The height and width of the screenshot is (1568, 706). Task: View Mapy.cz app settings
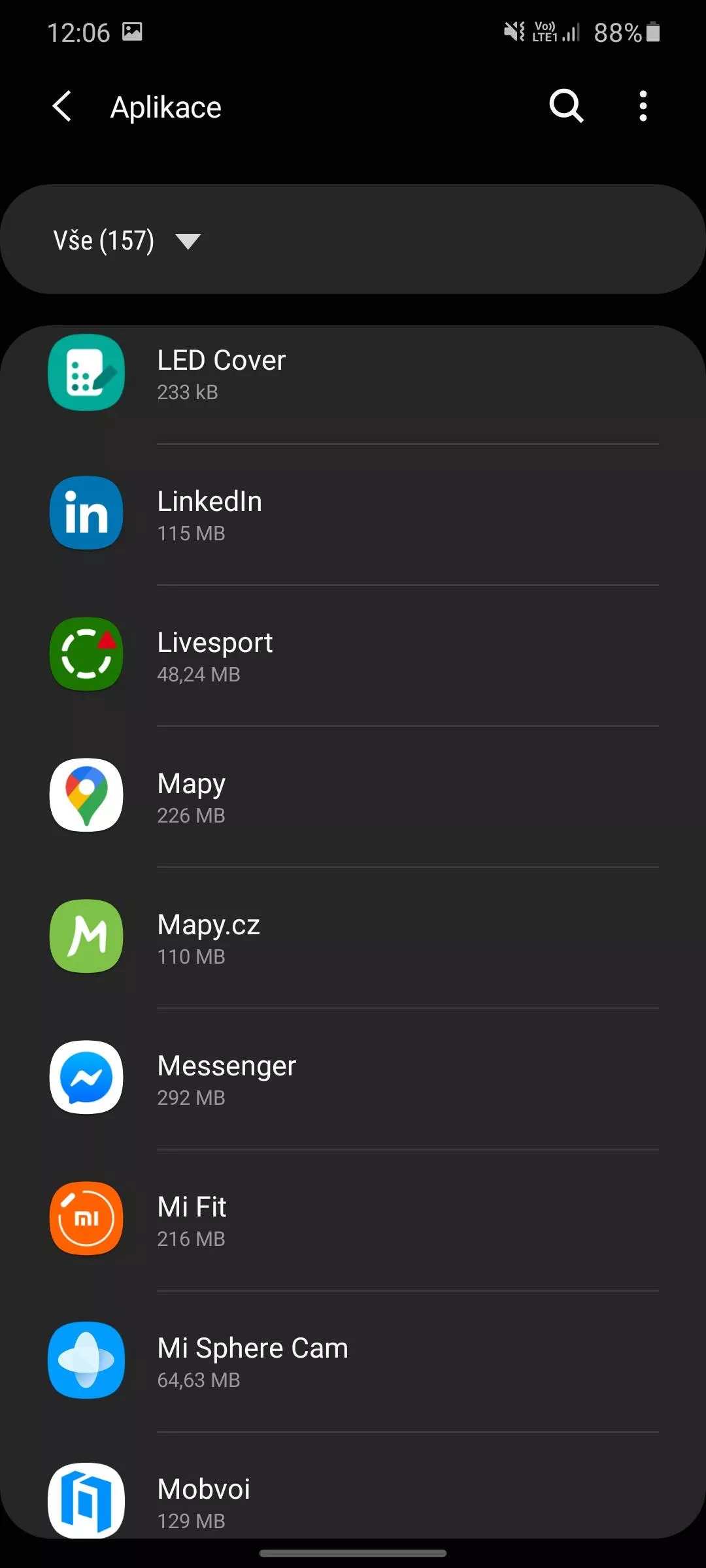point(353,938)
